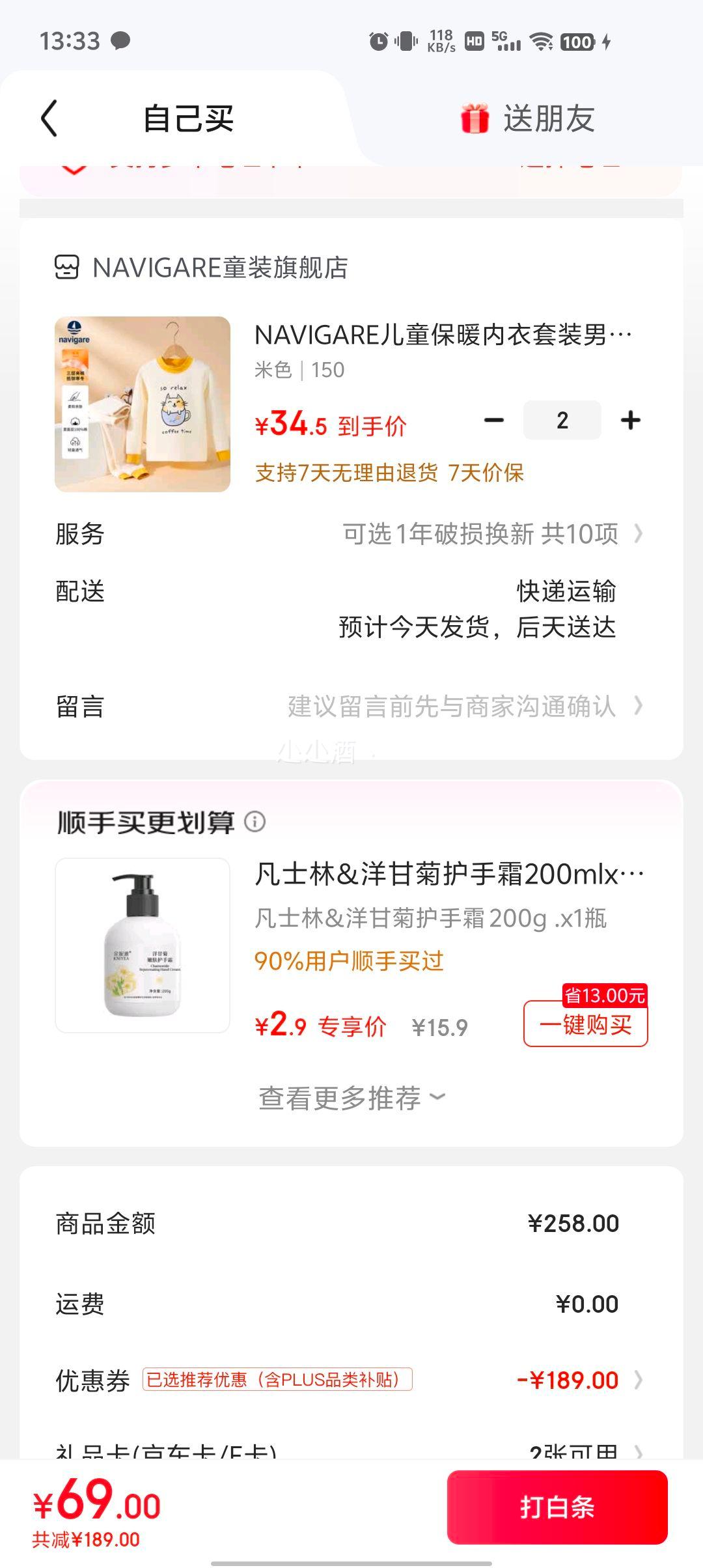Expand 查看更多推荐 recommendations
Image resolution: width=703 pixels, height=1568 pixels.
click(x=351, y=1098)
